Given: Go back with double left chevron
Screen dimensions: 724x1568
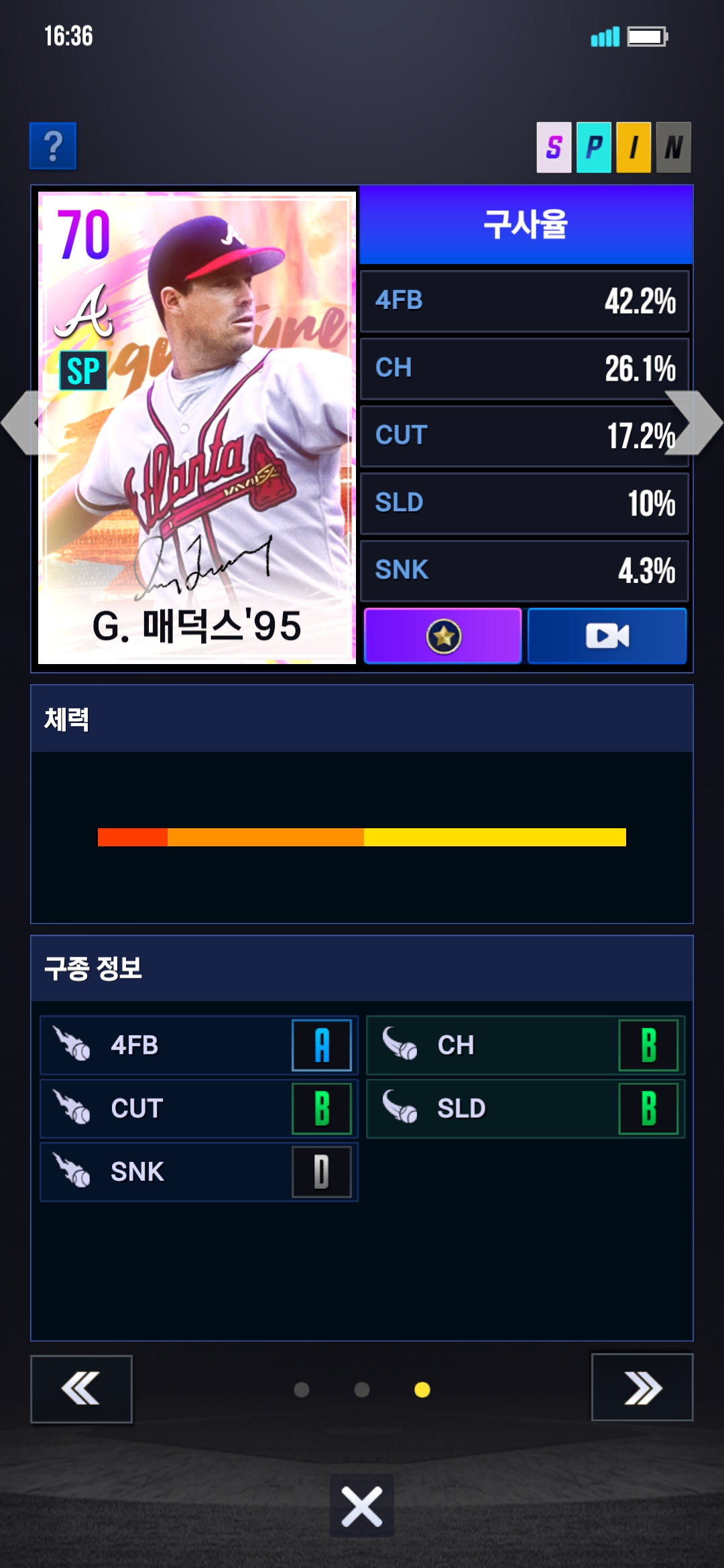Looking at the screenshot, I should tap(81, 1388).
